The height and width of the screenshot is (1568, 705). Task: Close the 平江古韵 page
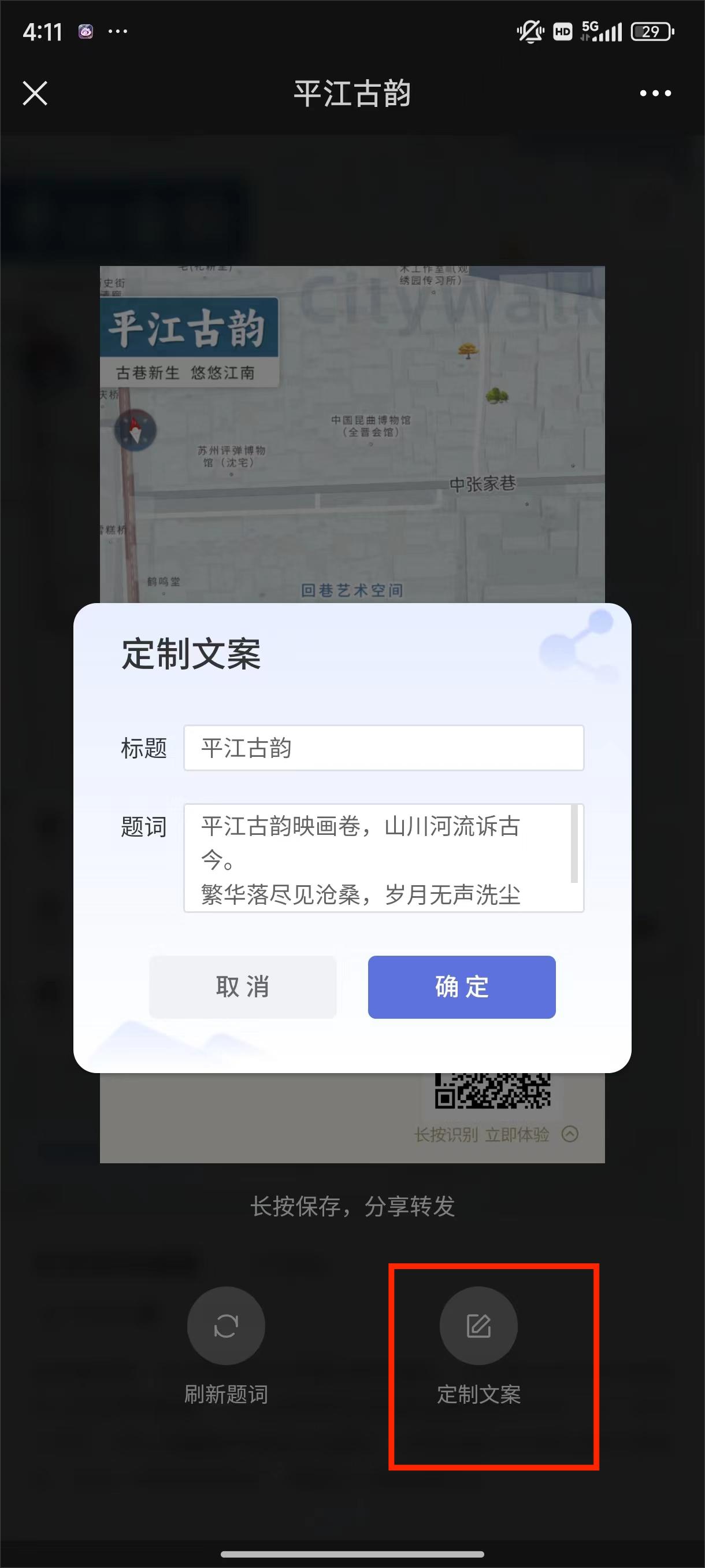(35, 93)
